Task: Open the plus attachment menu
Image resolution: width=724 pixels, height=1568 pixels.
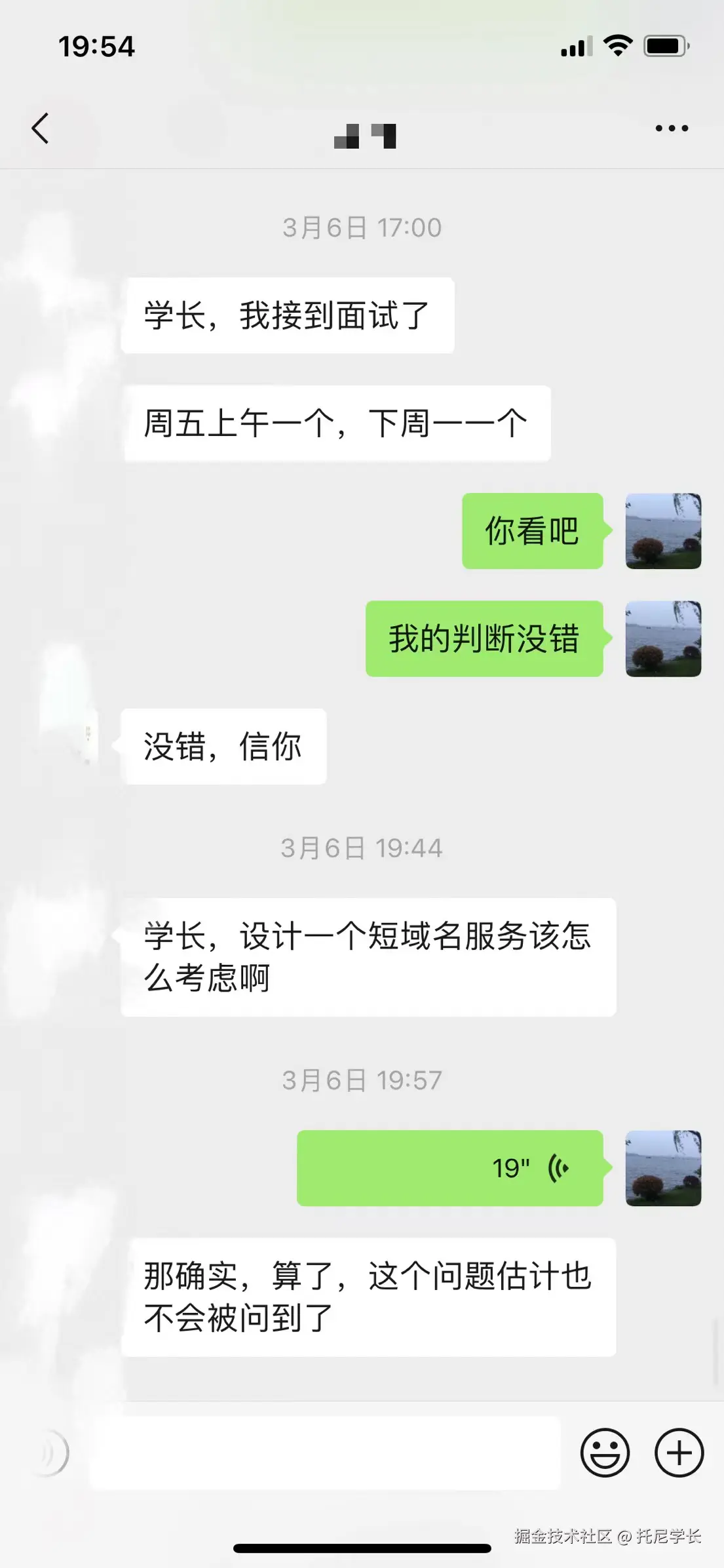Action: click(679, 1452)
